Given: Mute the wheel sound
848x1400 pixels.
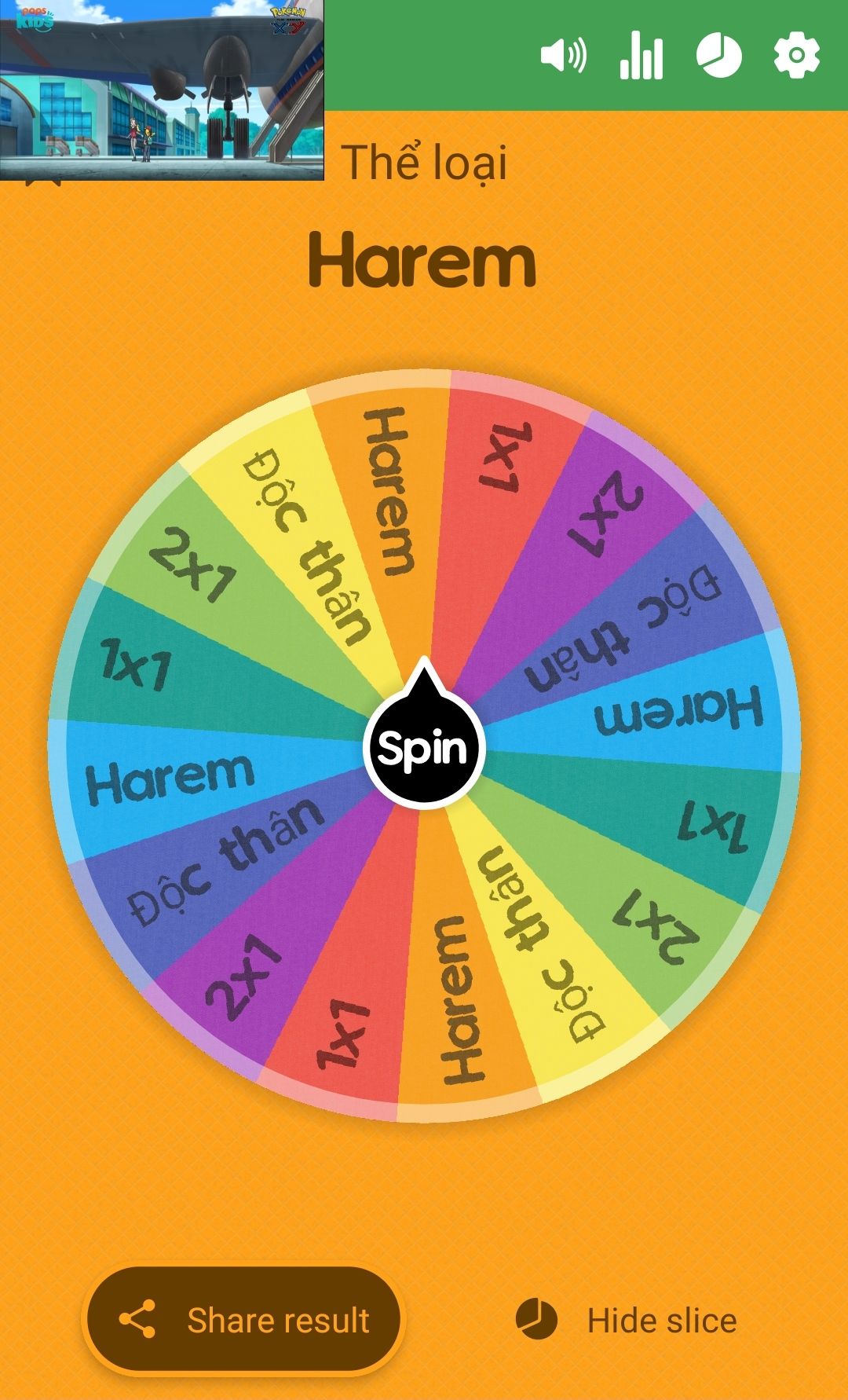Looking at the screenshot, I should 563,56.
